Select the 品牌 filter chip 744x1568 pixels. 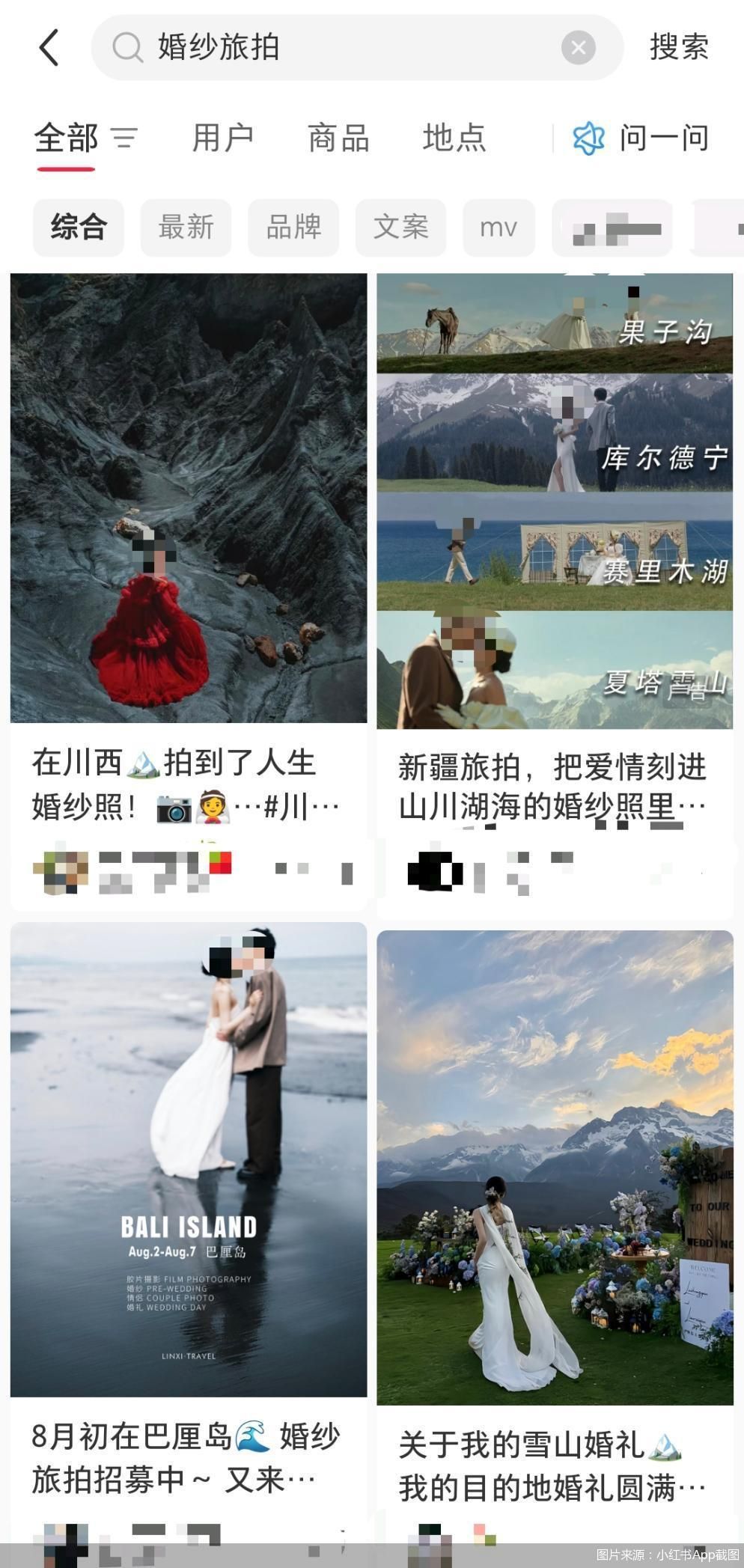(293, 227)
